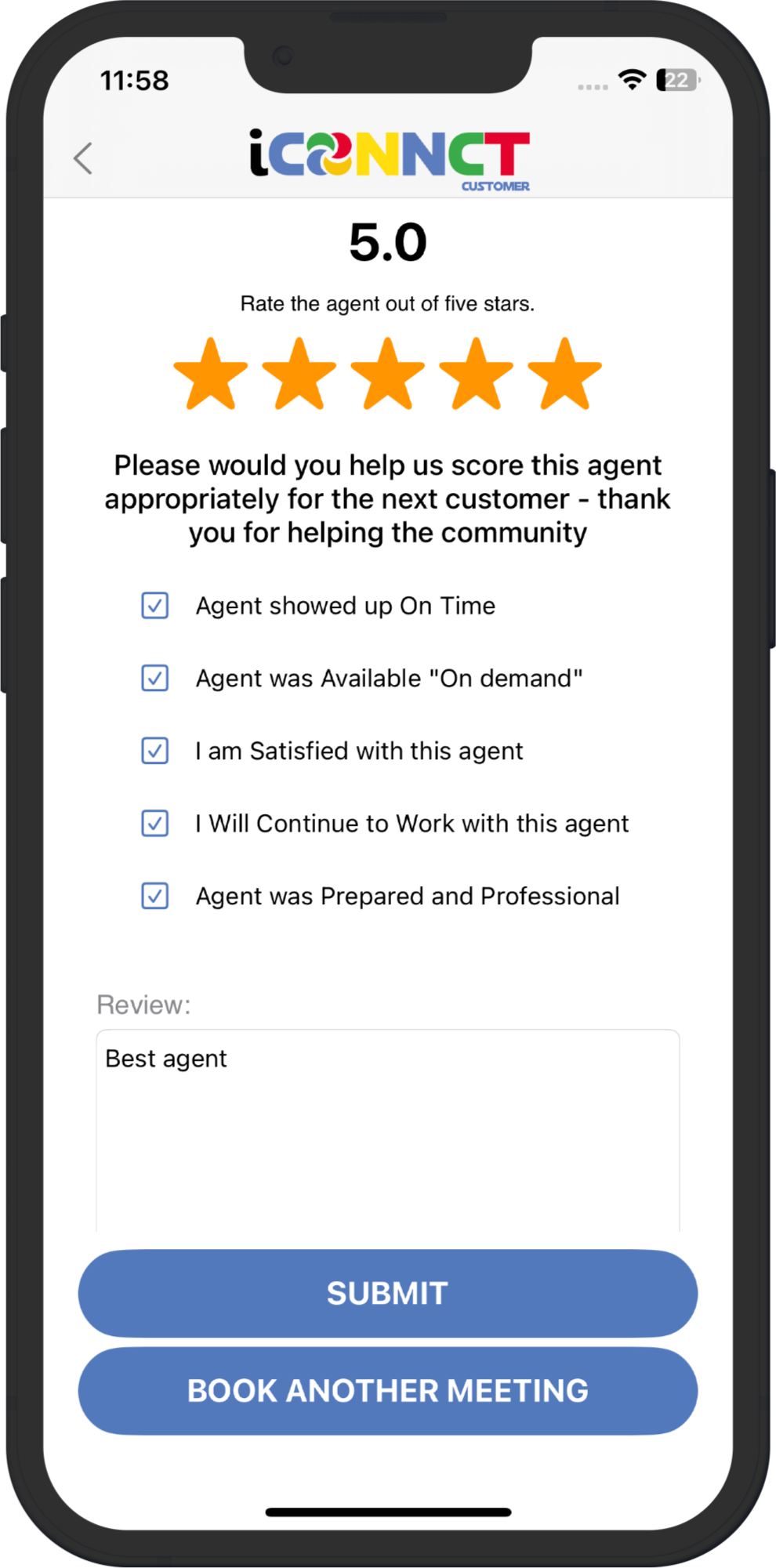Image resolution: width=776 pixels, height=1568 pixels.
Task: Edit the Review text box
Action: [x=388, y=1130]
